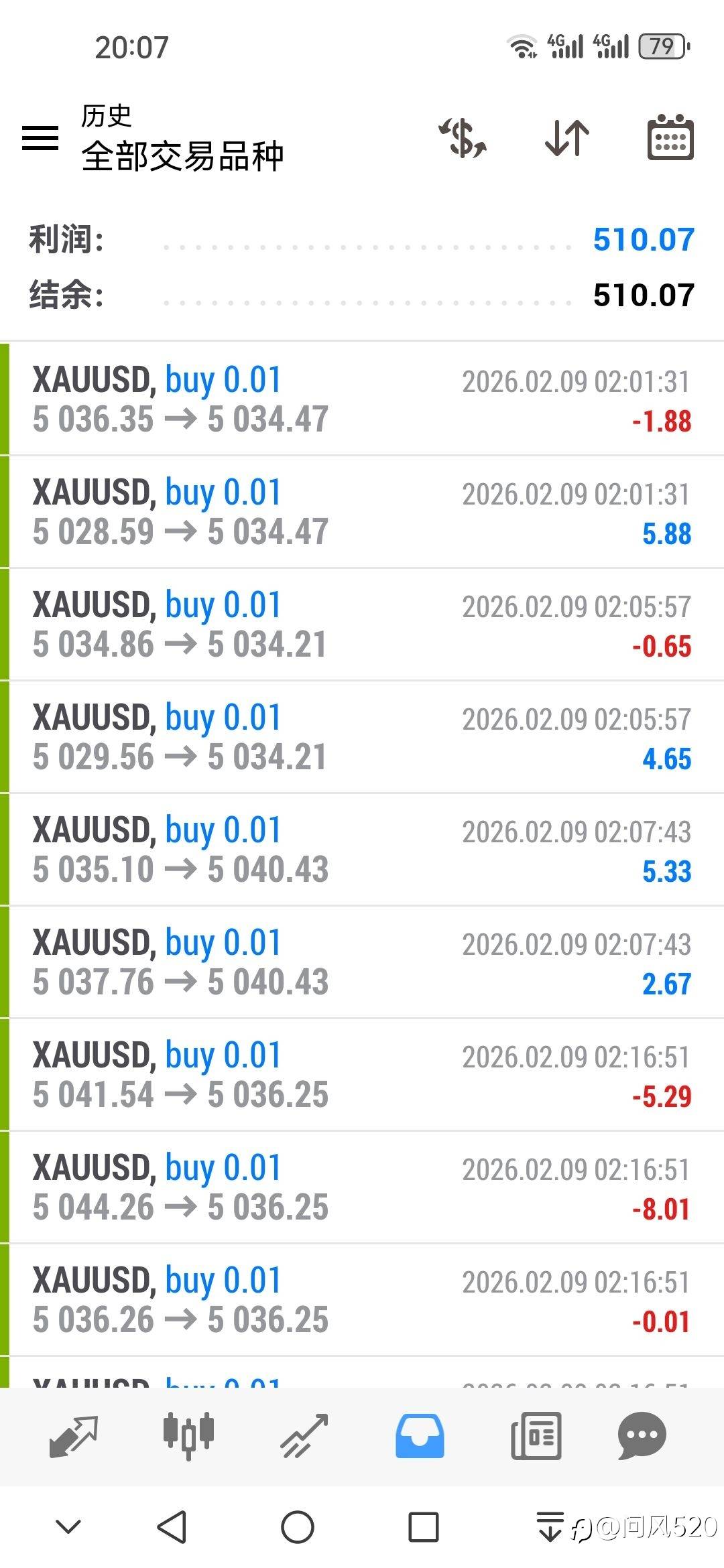Open the trade with loss -5.29
The height and width of the screenshot is (1568, 724).
click(x=362, y=1075)
